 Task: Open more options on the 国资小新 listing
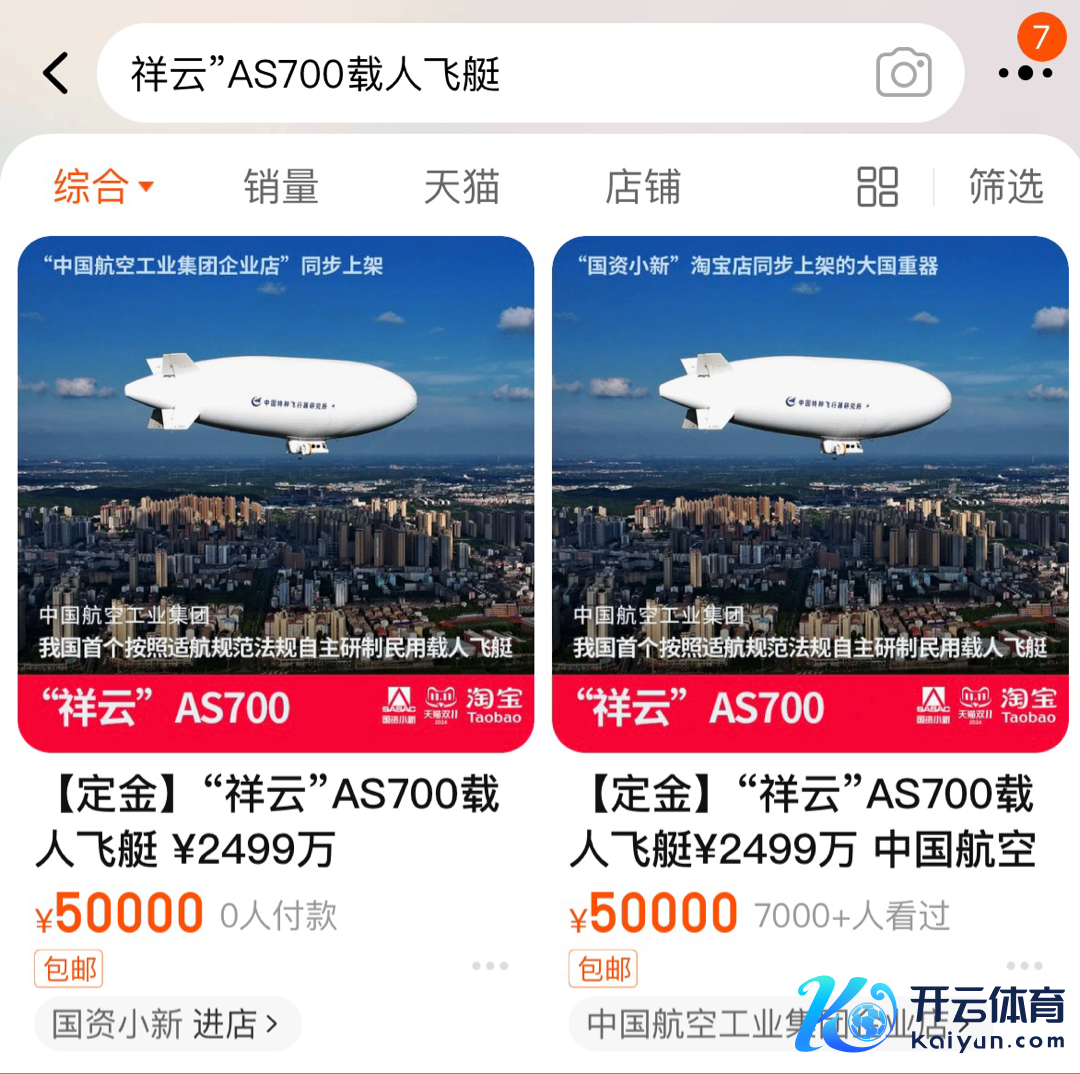(x=490, y=966)
